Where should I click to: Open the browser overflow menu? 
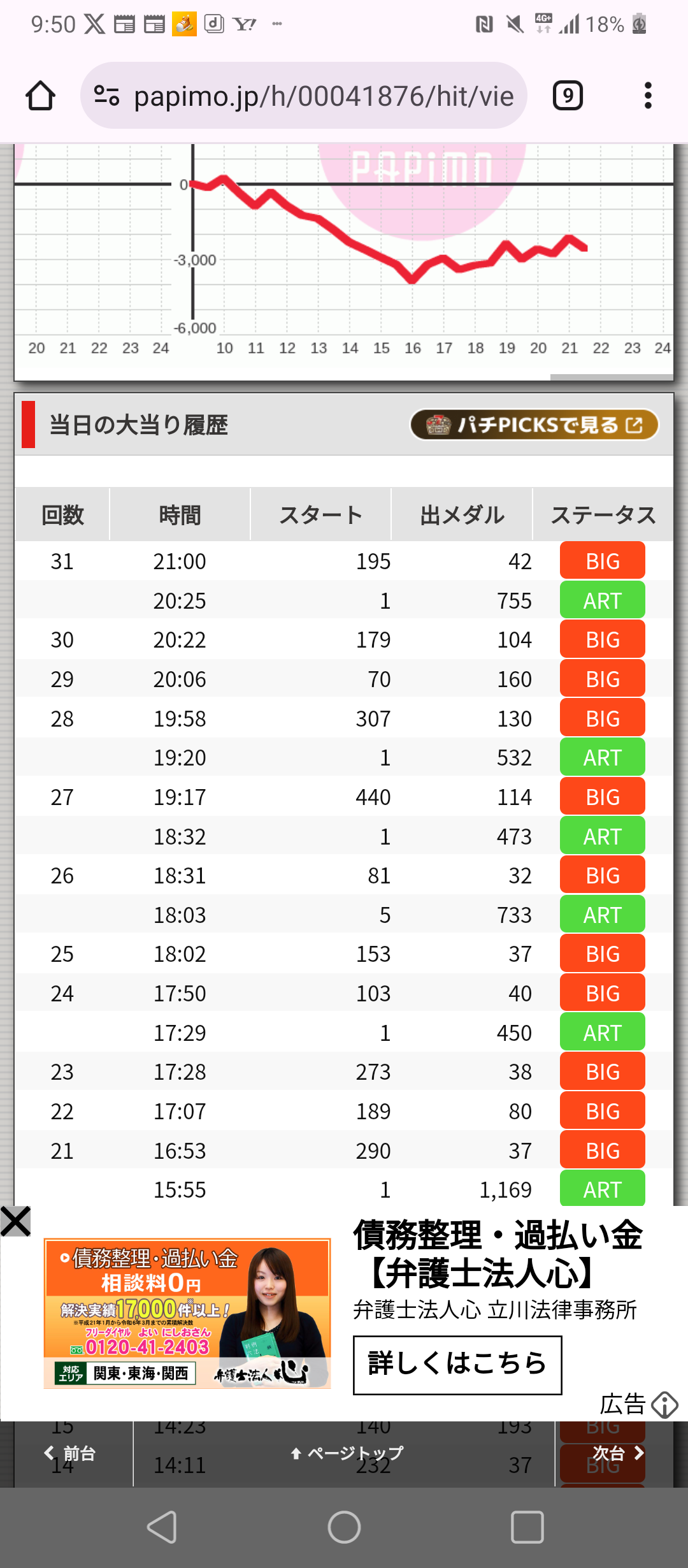pyautogui.click(x=648, y=96)
